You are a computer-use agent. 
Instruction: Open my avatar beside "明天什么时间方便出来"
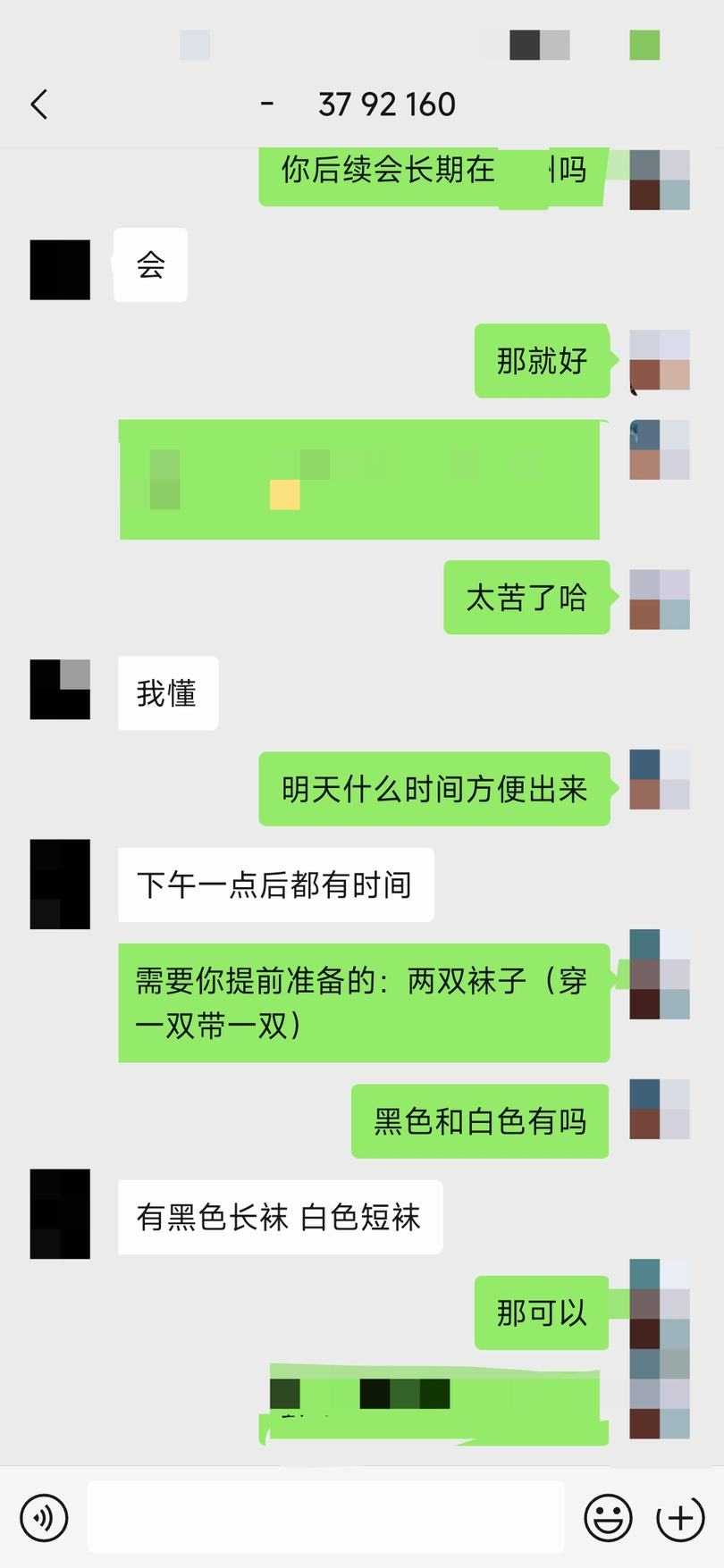tap(660, 780)
